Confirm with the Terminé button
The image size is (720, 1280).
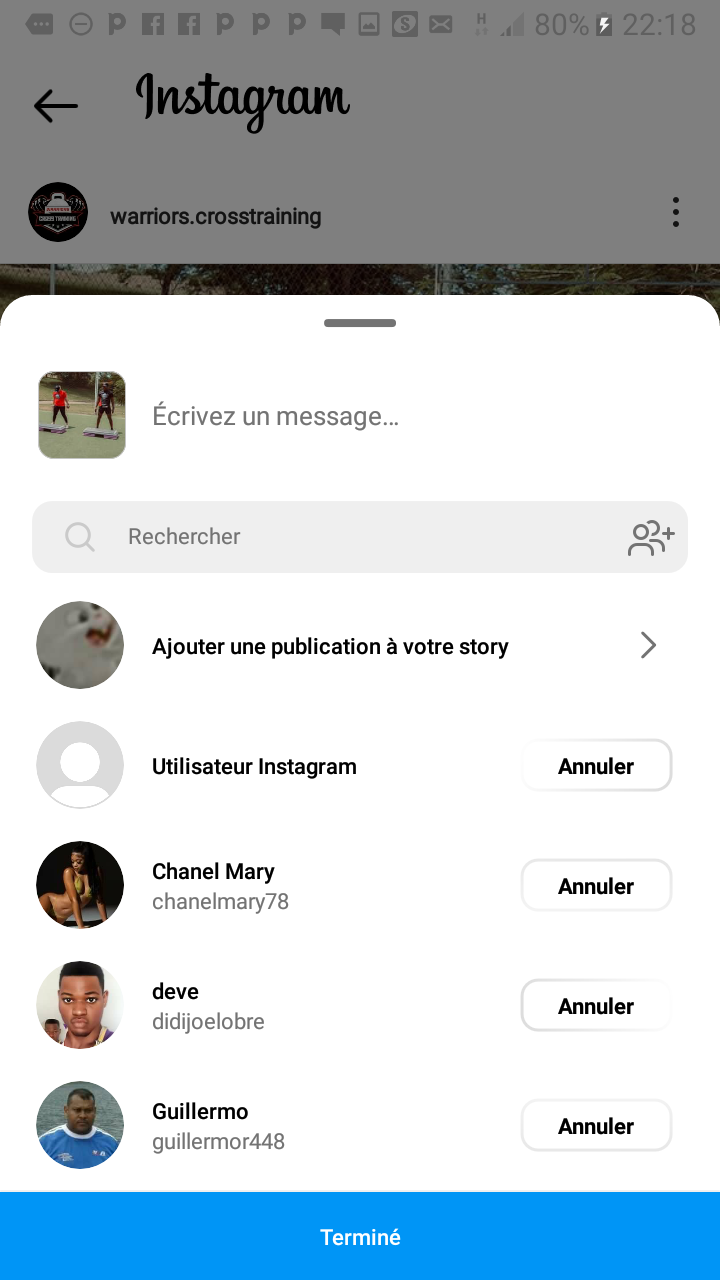360,1237
